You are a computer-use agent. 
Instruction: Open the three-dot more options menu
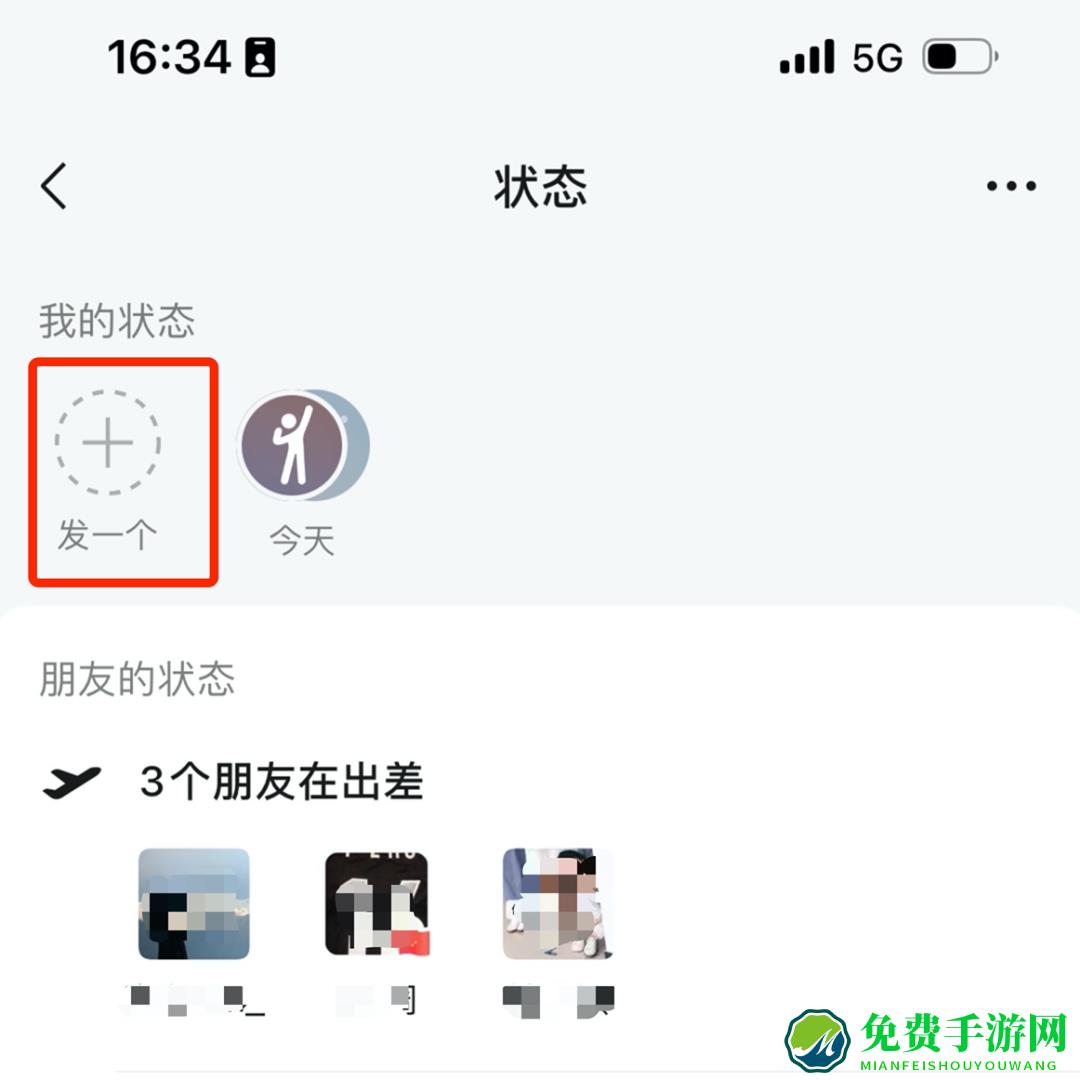pos(1011,186)
